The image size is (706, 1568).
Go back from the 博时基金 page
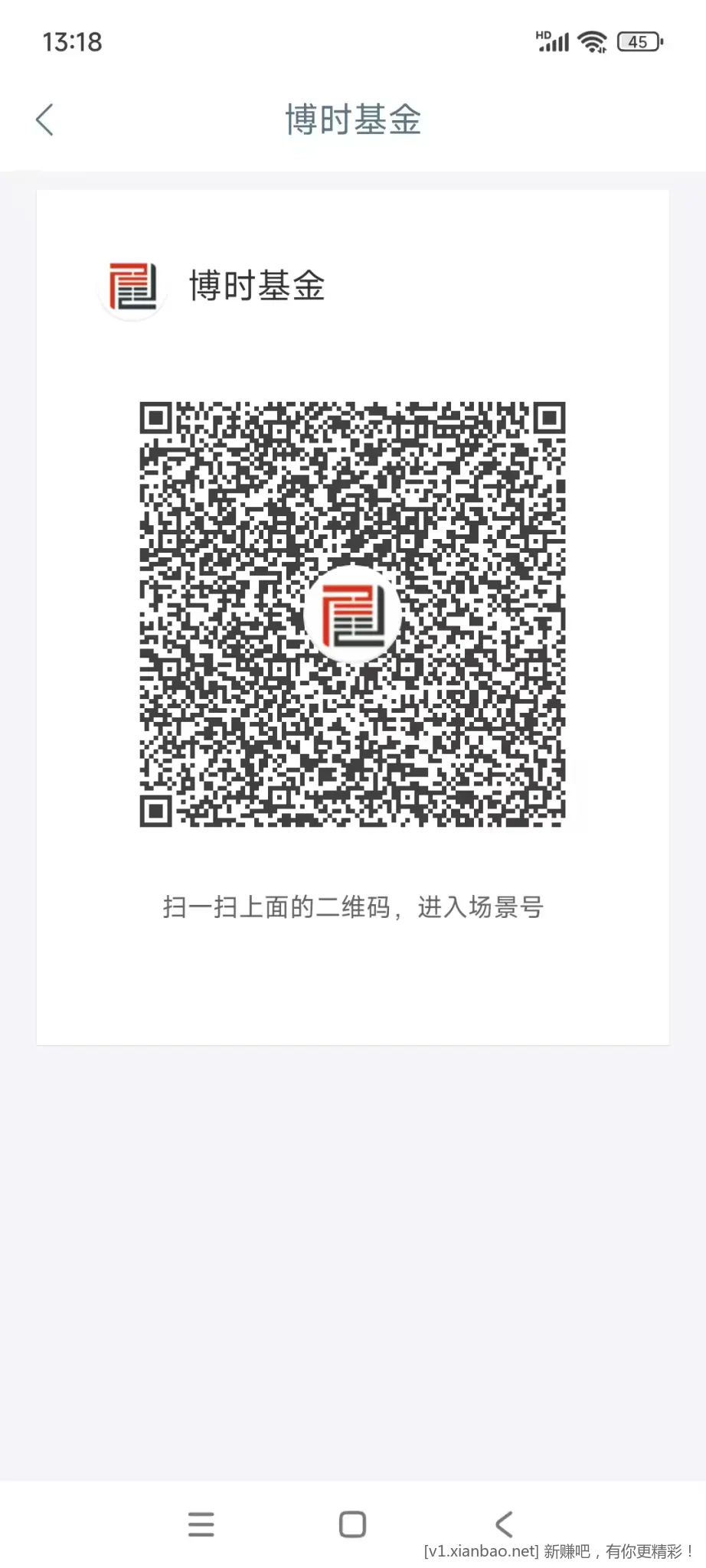[45, 120]
